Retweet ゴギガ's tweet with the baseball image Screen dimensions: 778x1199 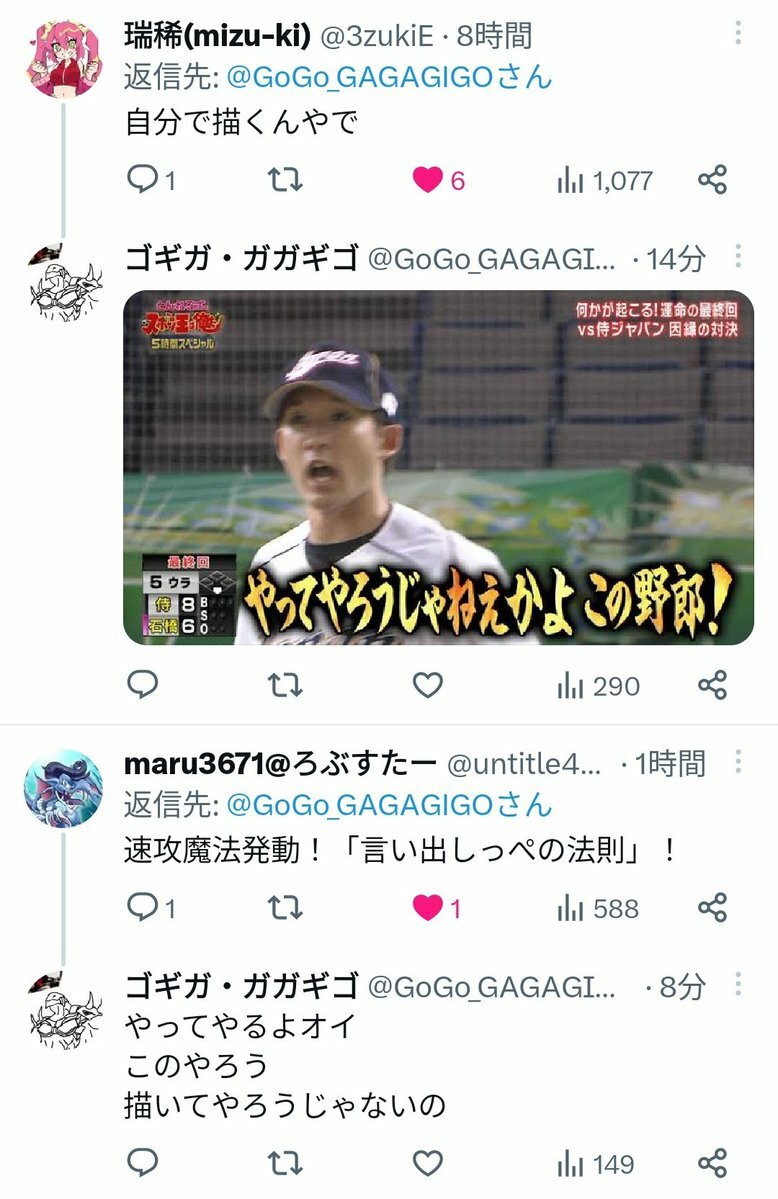click(287, 685)
